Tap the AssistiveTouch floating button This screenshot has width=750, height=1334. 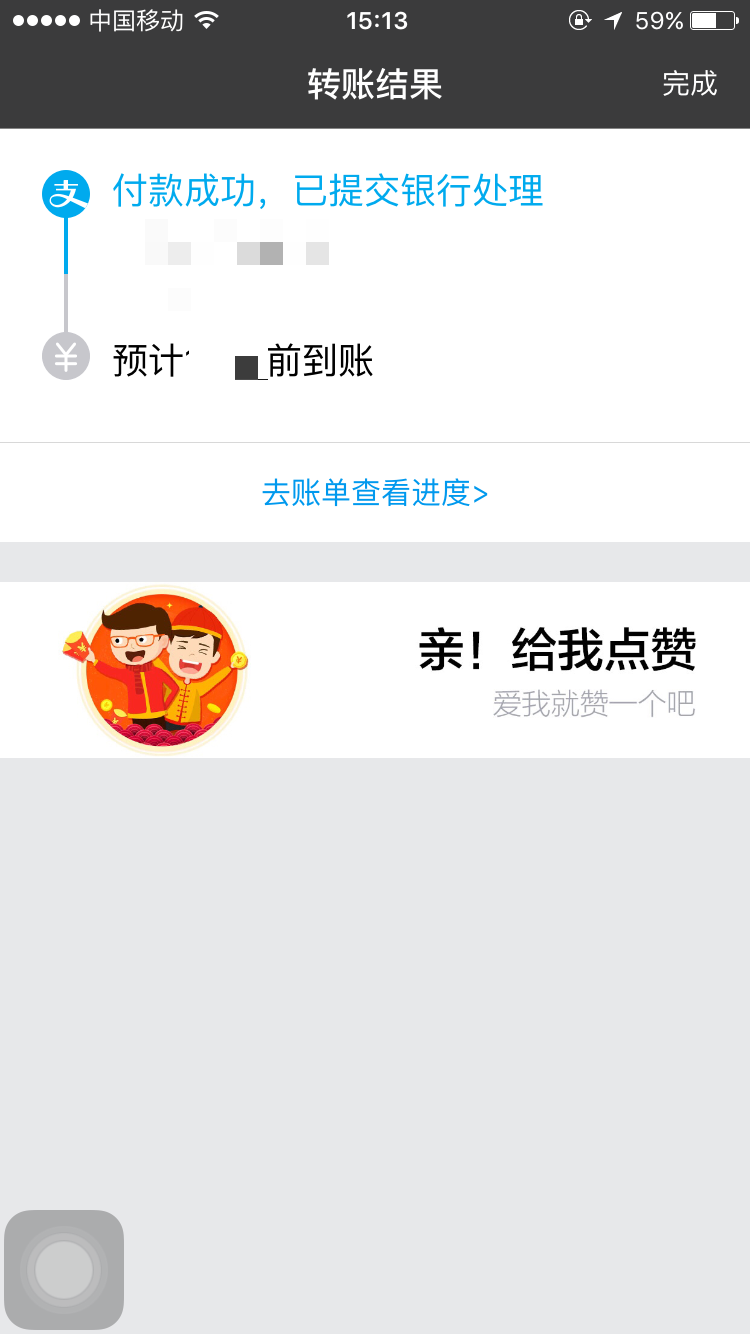(64, 1269)
